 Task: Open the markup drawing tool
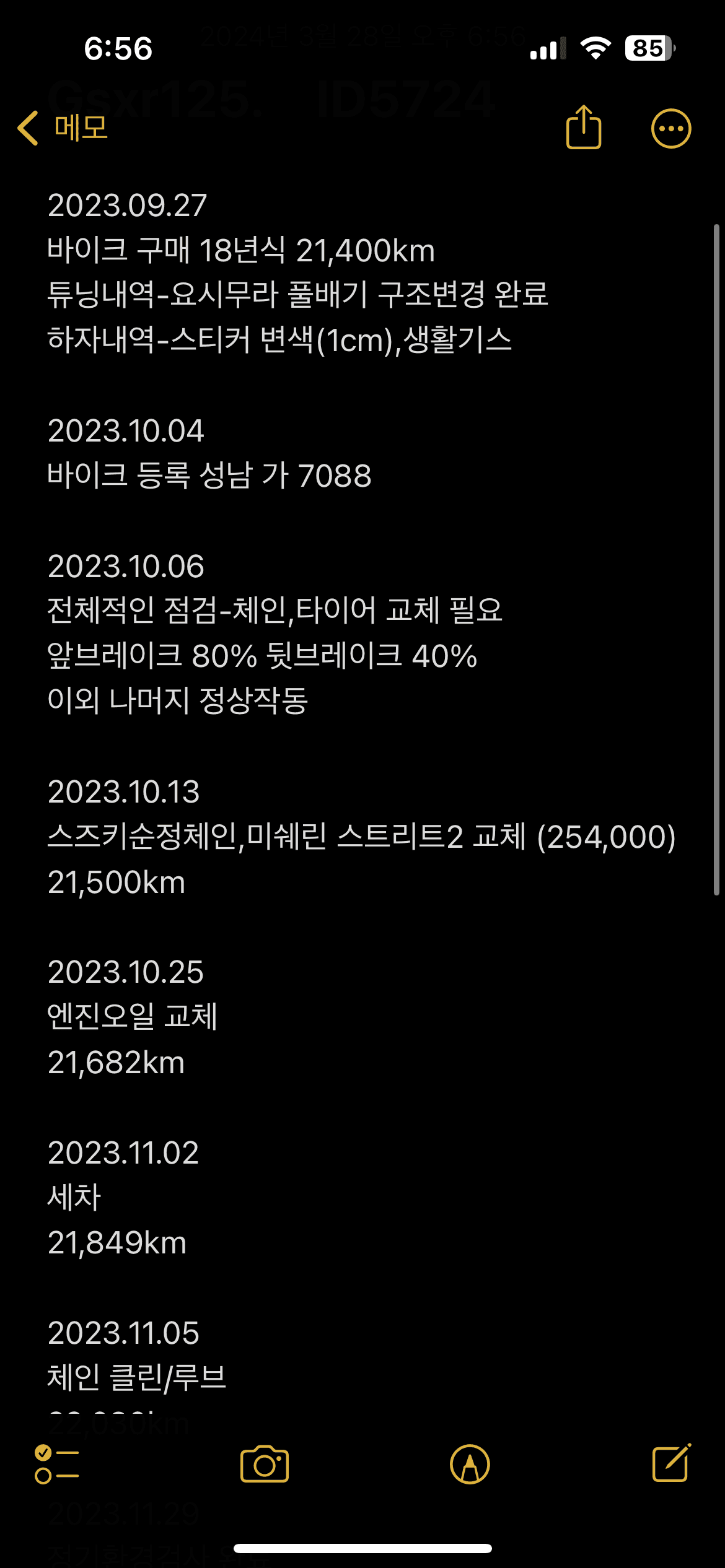(470, 1464)
